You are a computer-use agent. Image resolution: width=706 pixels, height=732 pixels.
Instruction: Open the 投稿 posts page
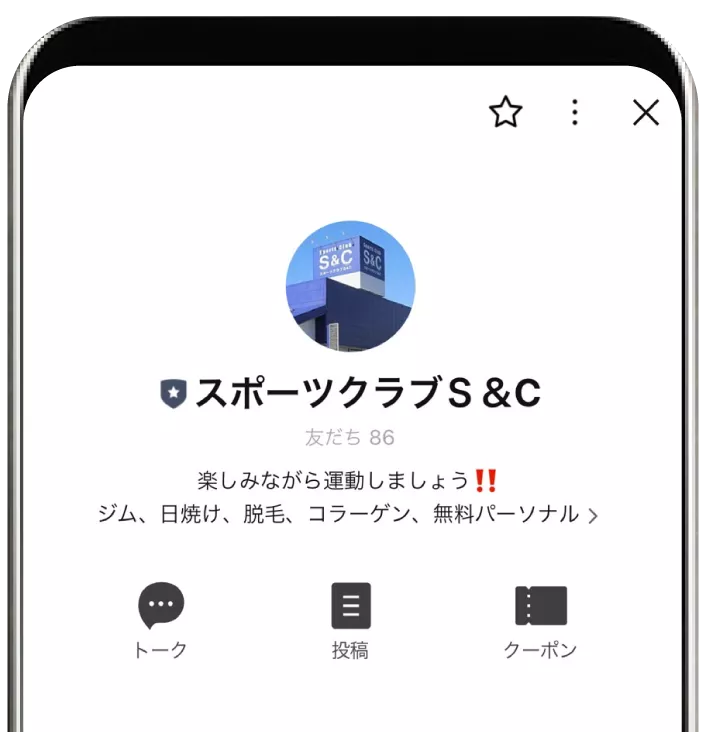[350, 620]
